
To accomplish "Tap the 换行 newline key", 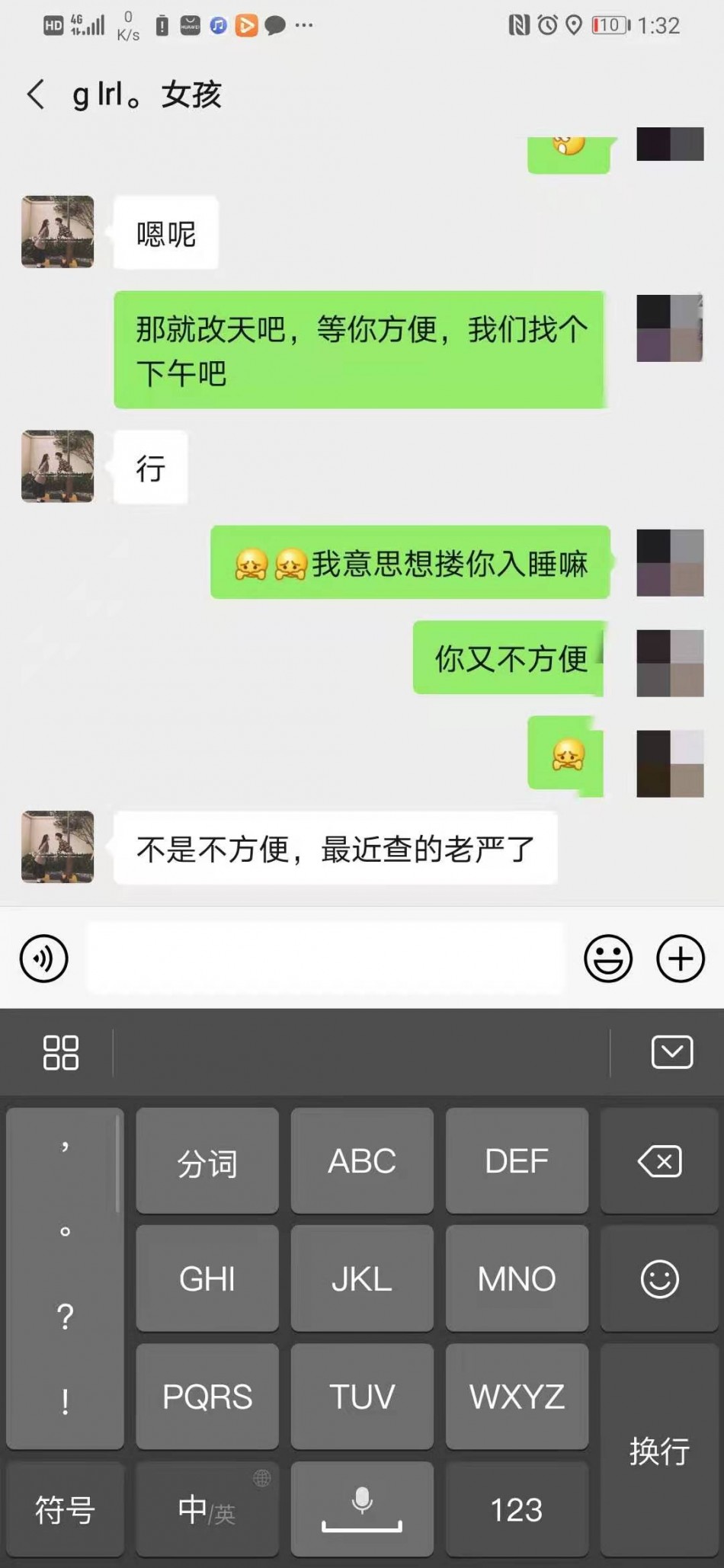I will point(659,1450).
